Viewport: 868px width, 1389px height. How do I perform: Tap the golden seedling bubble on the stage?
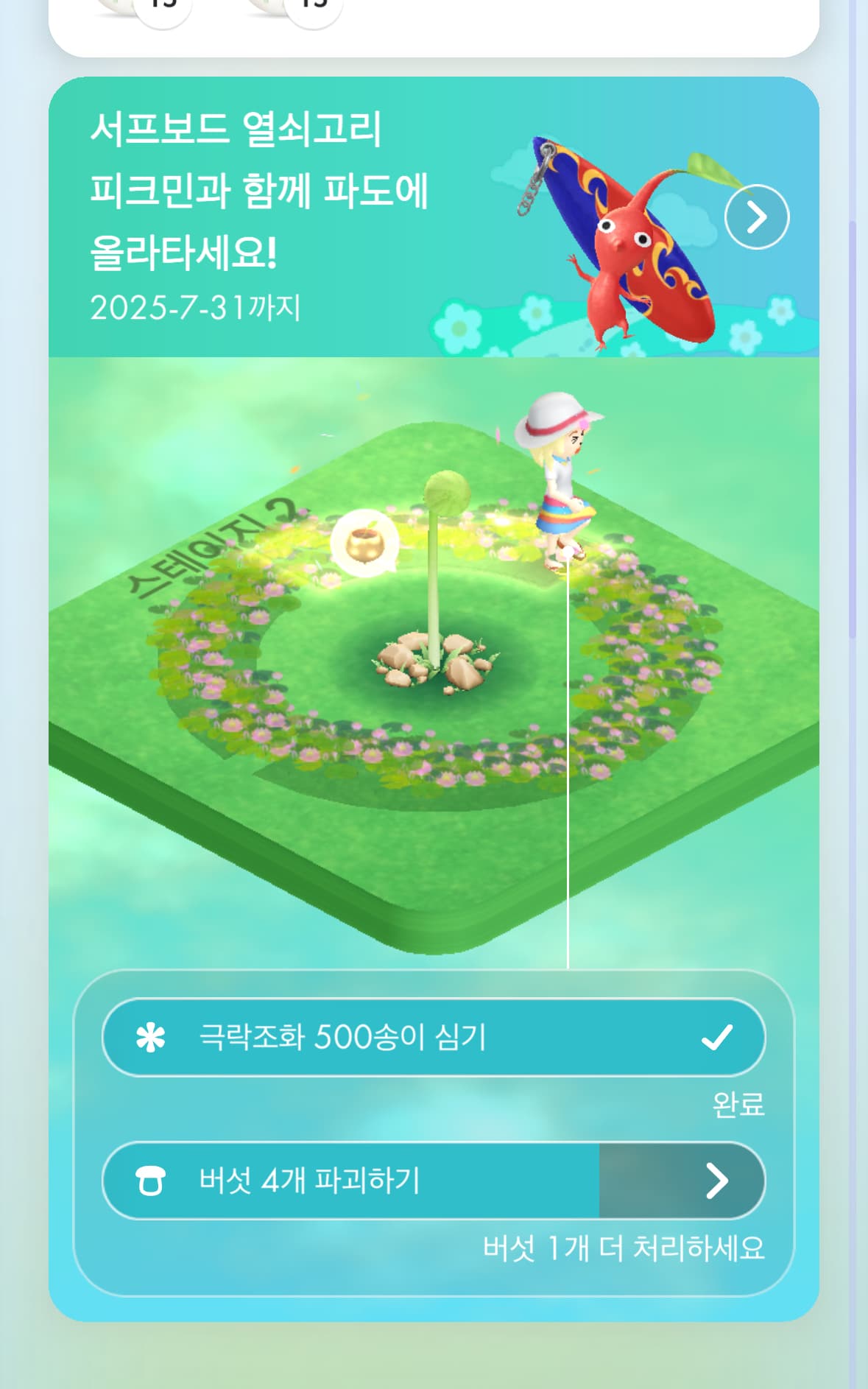click(364, 543)
